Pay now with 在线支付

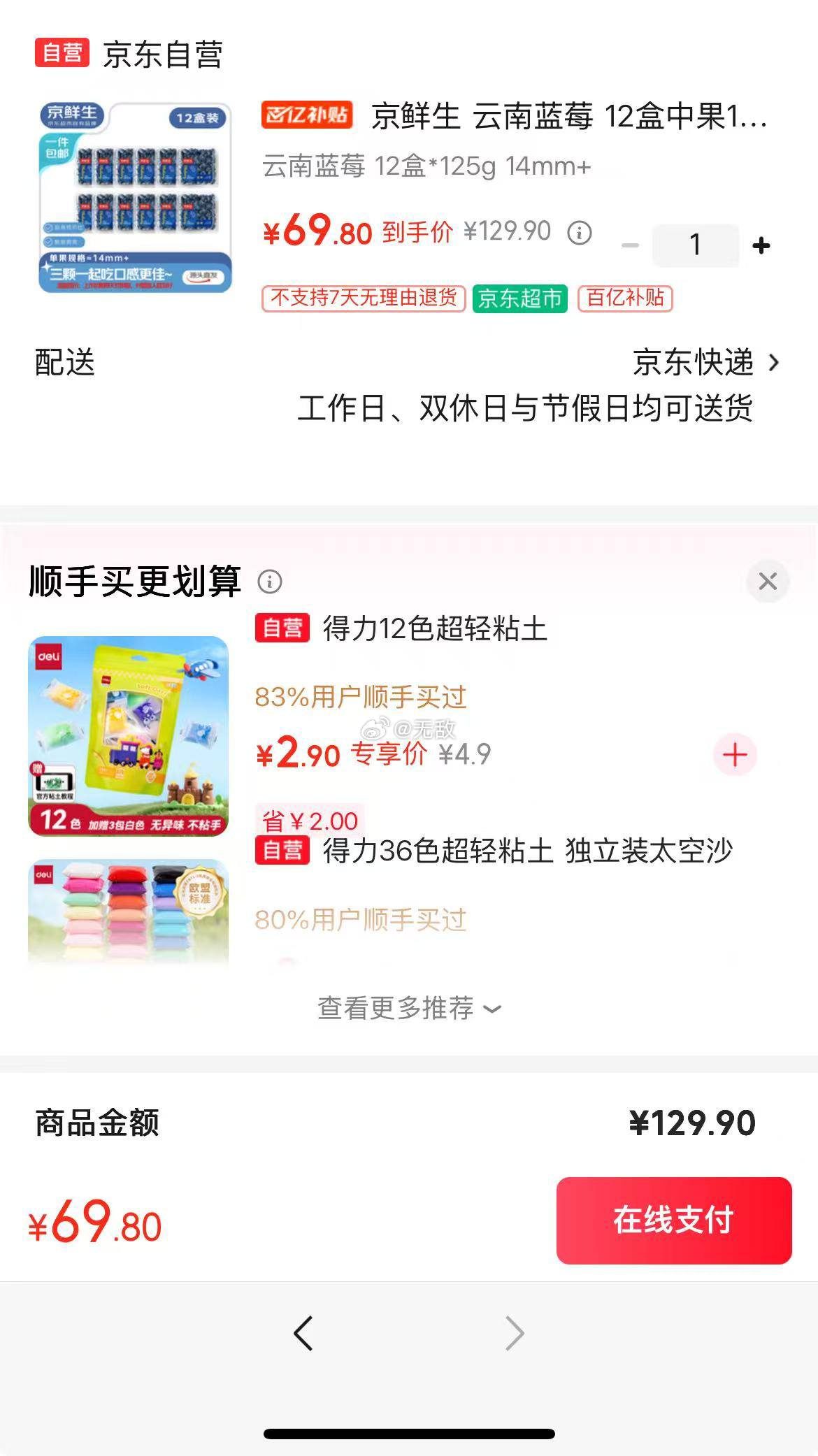(x=673, y=1220)
